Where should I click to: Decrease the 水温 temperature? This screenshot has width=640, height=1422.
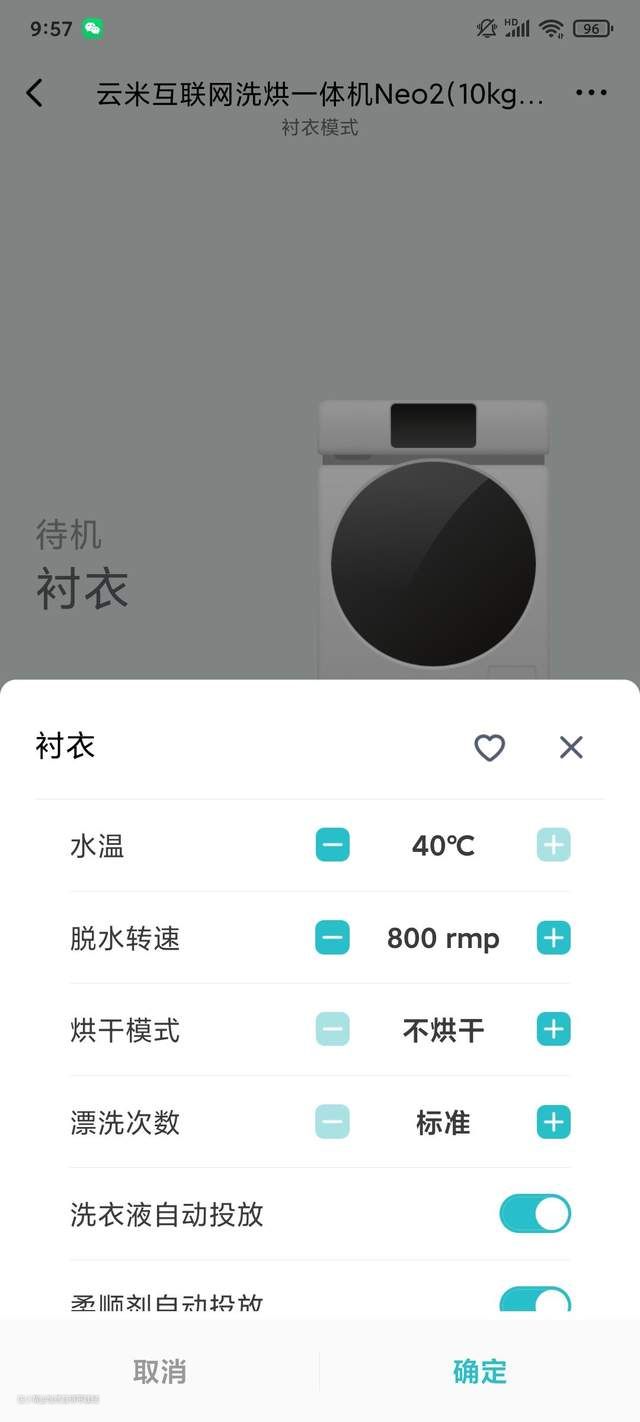333,846
